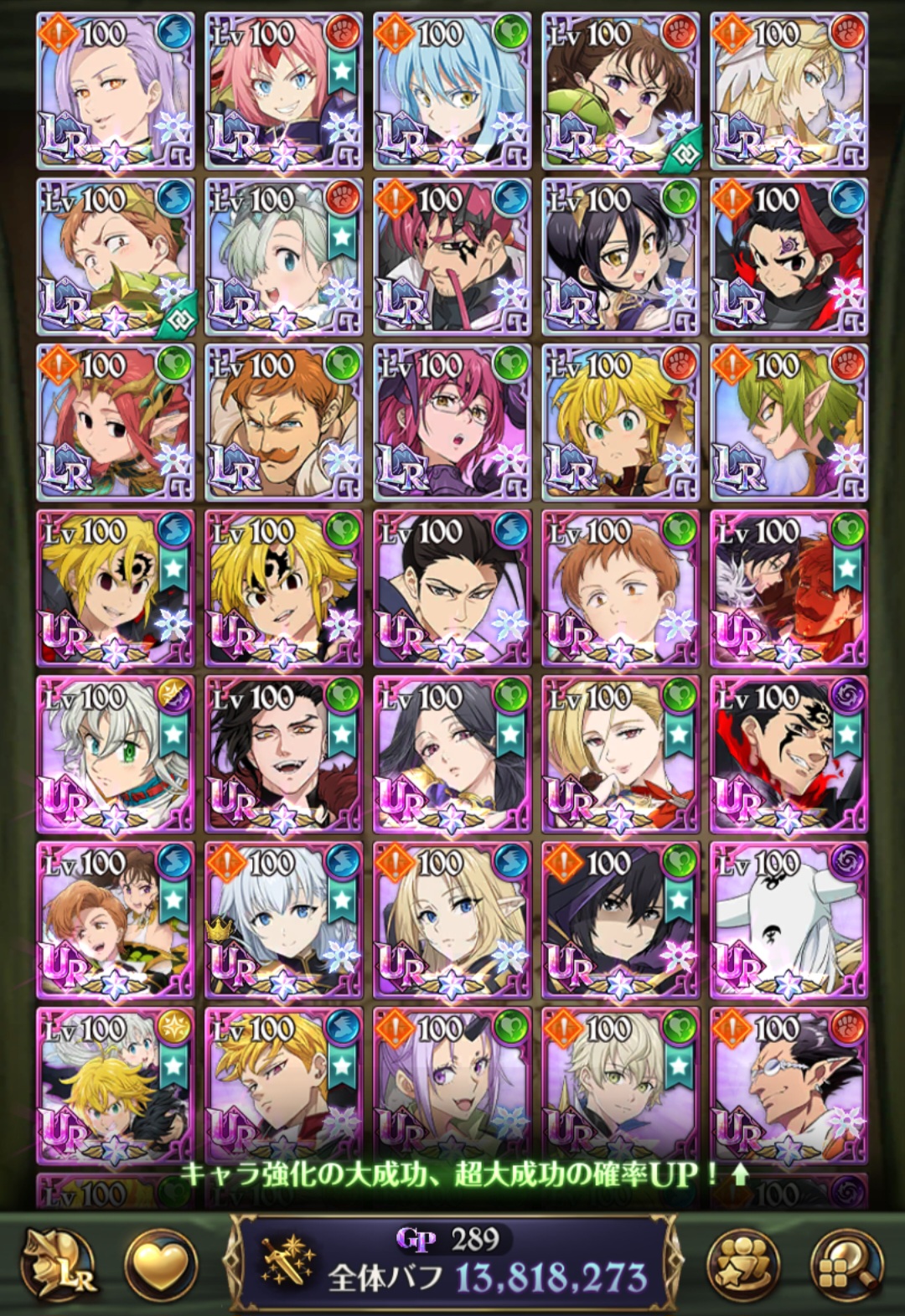Screen dimensions: 905x1316
Task: Tap the golden heart button
Action: (x=161, y=1264)
